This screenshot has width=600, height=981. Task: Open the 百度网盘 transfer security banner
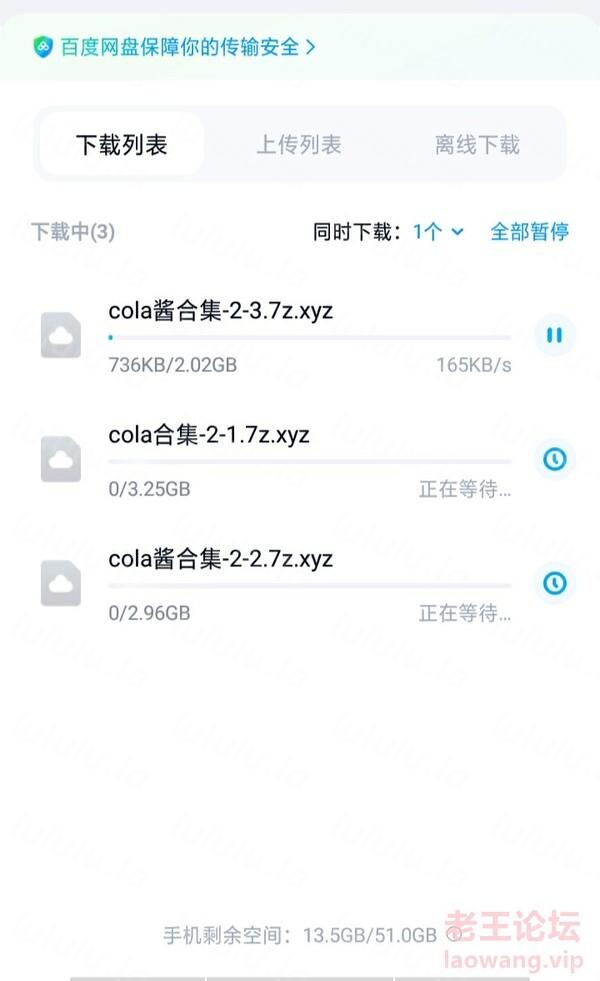pos(175,47)
